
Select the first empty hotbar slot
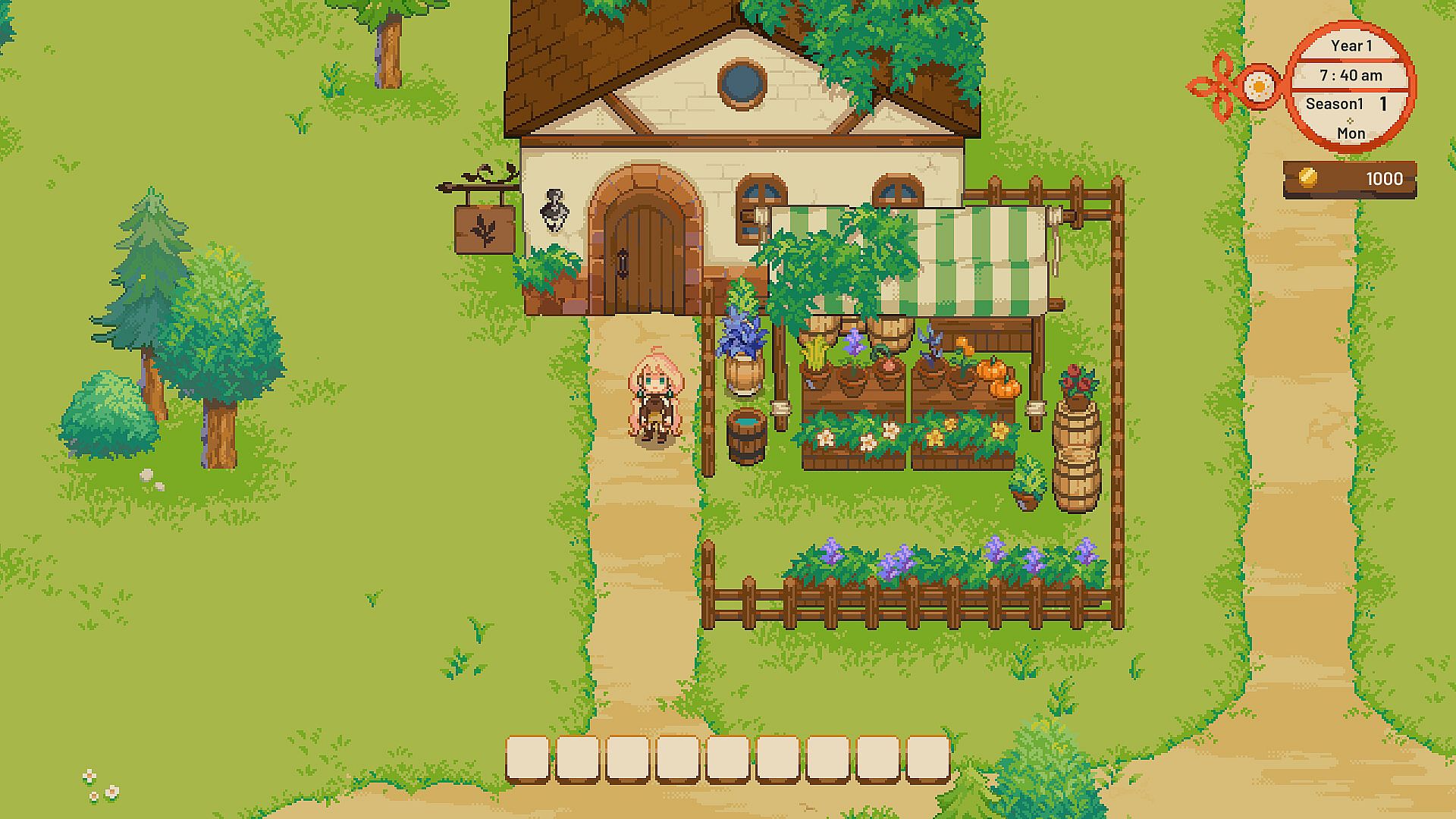527,758
